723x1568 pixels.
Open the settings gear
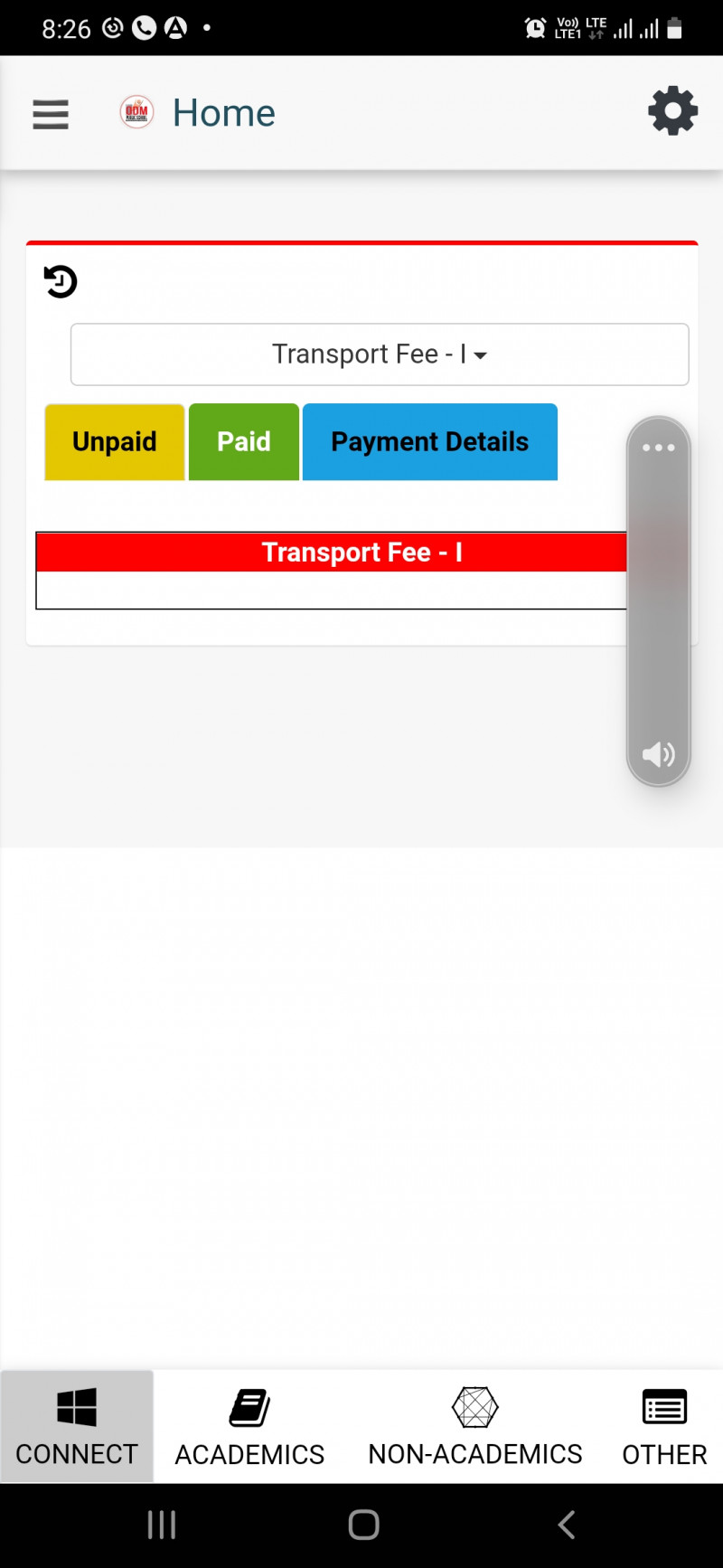click(672, 112)
